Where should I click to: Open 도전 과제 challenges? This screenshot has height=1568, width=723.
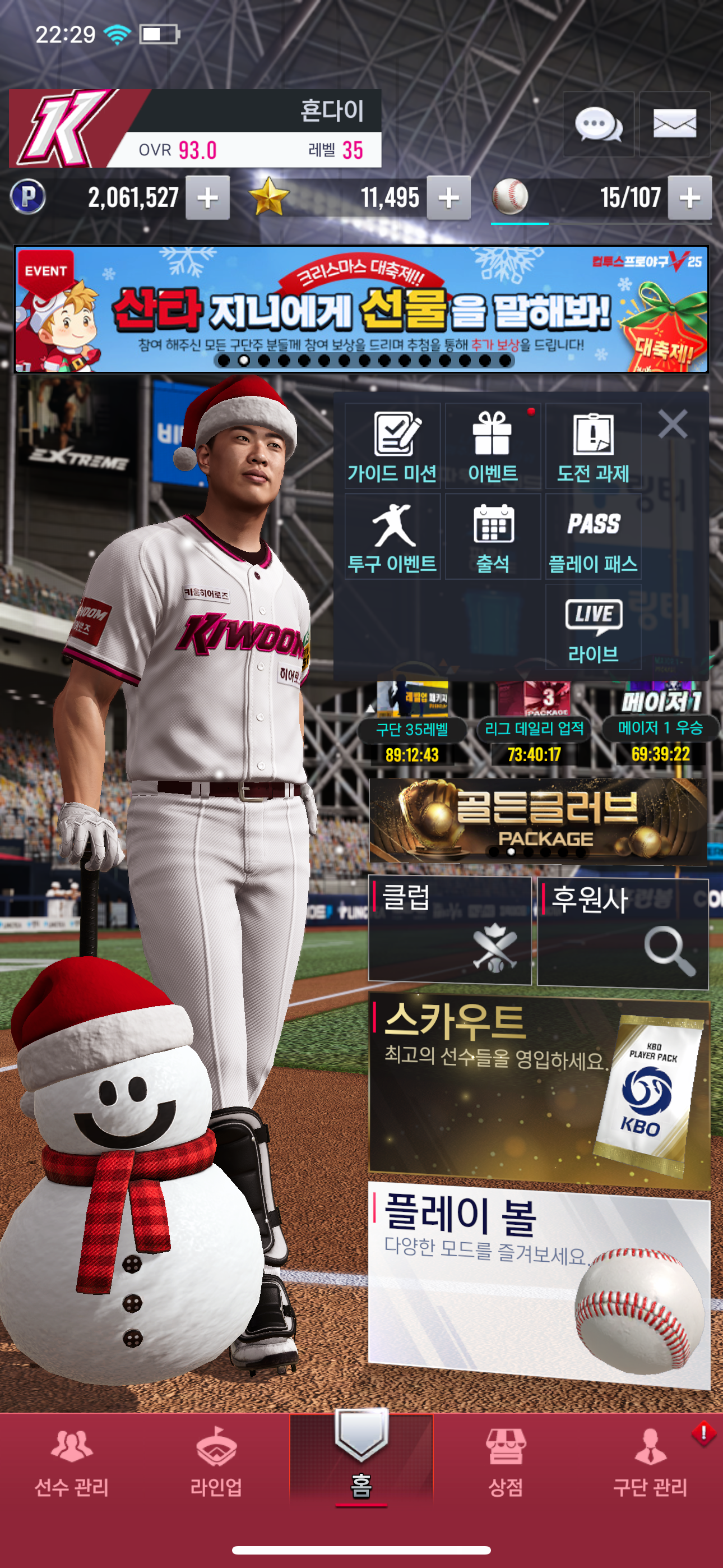click(594, 446)
